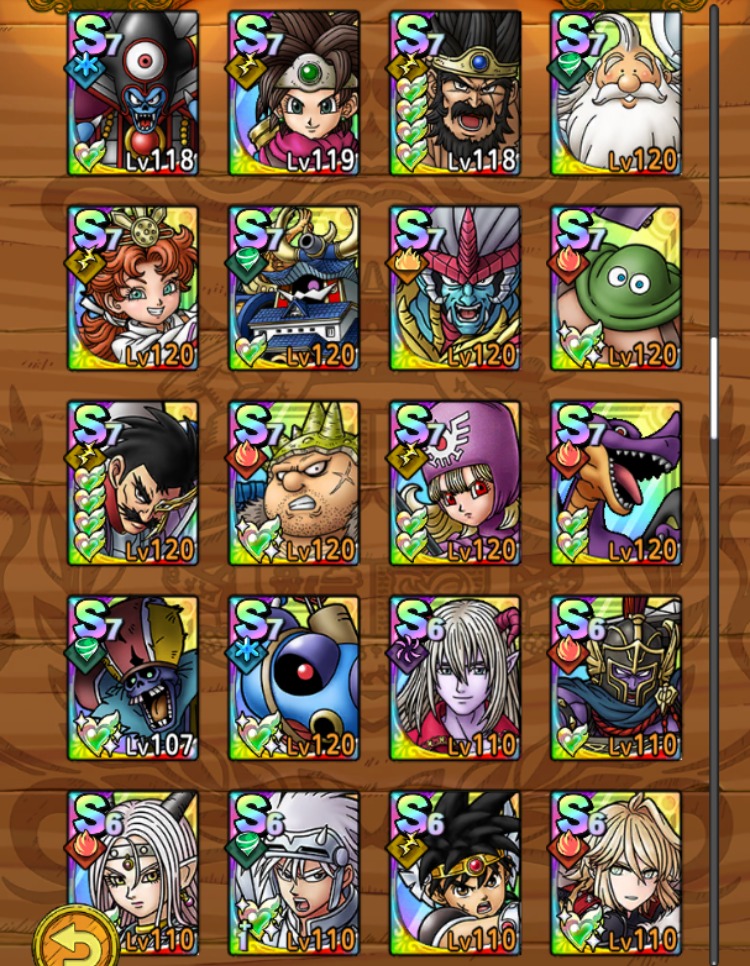
Task: Select the blue horned demon card Lv120
Action: point(455,288)
